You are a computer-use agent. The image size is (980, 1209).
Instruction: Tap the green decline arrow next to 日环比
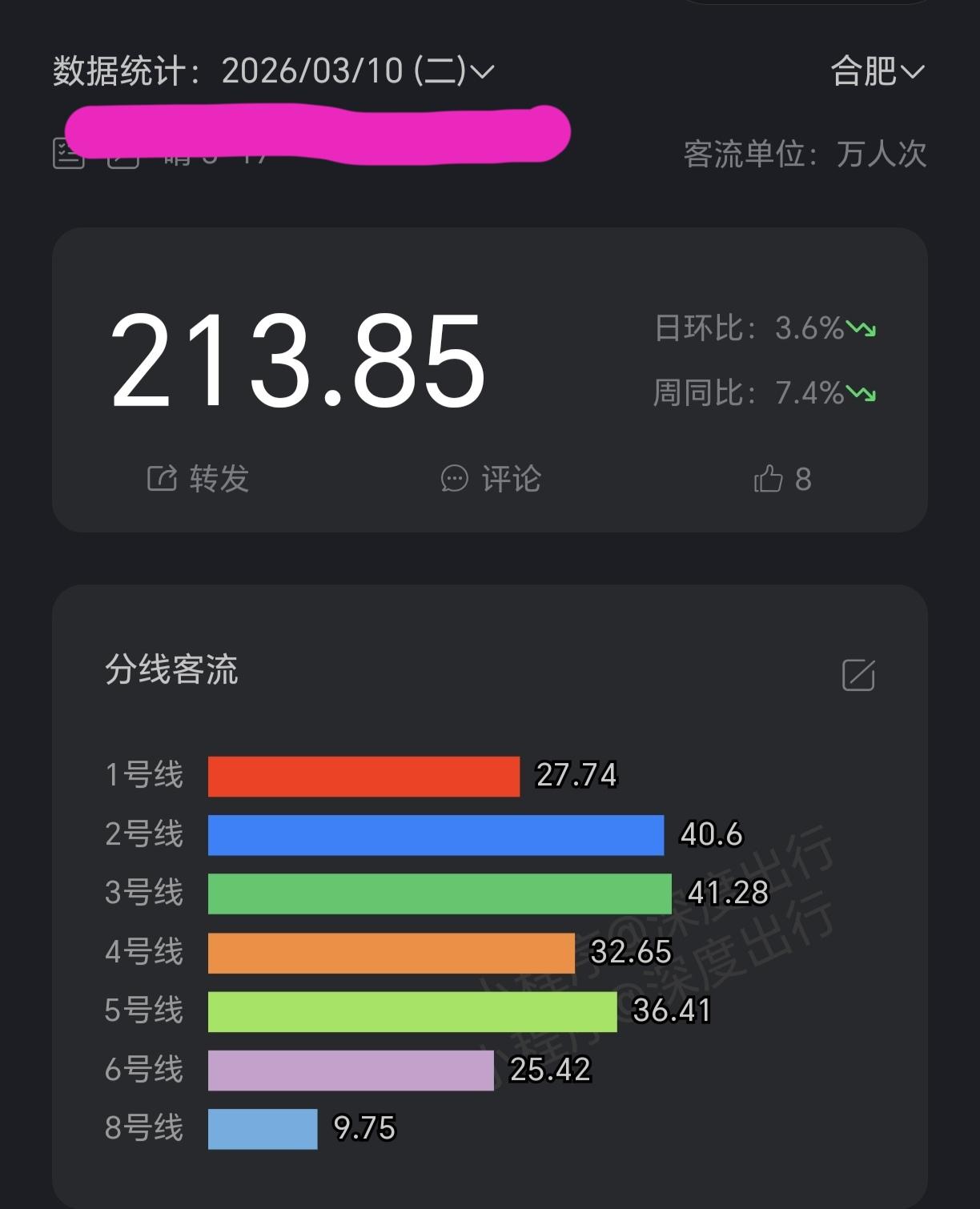[x=862, y=327]
